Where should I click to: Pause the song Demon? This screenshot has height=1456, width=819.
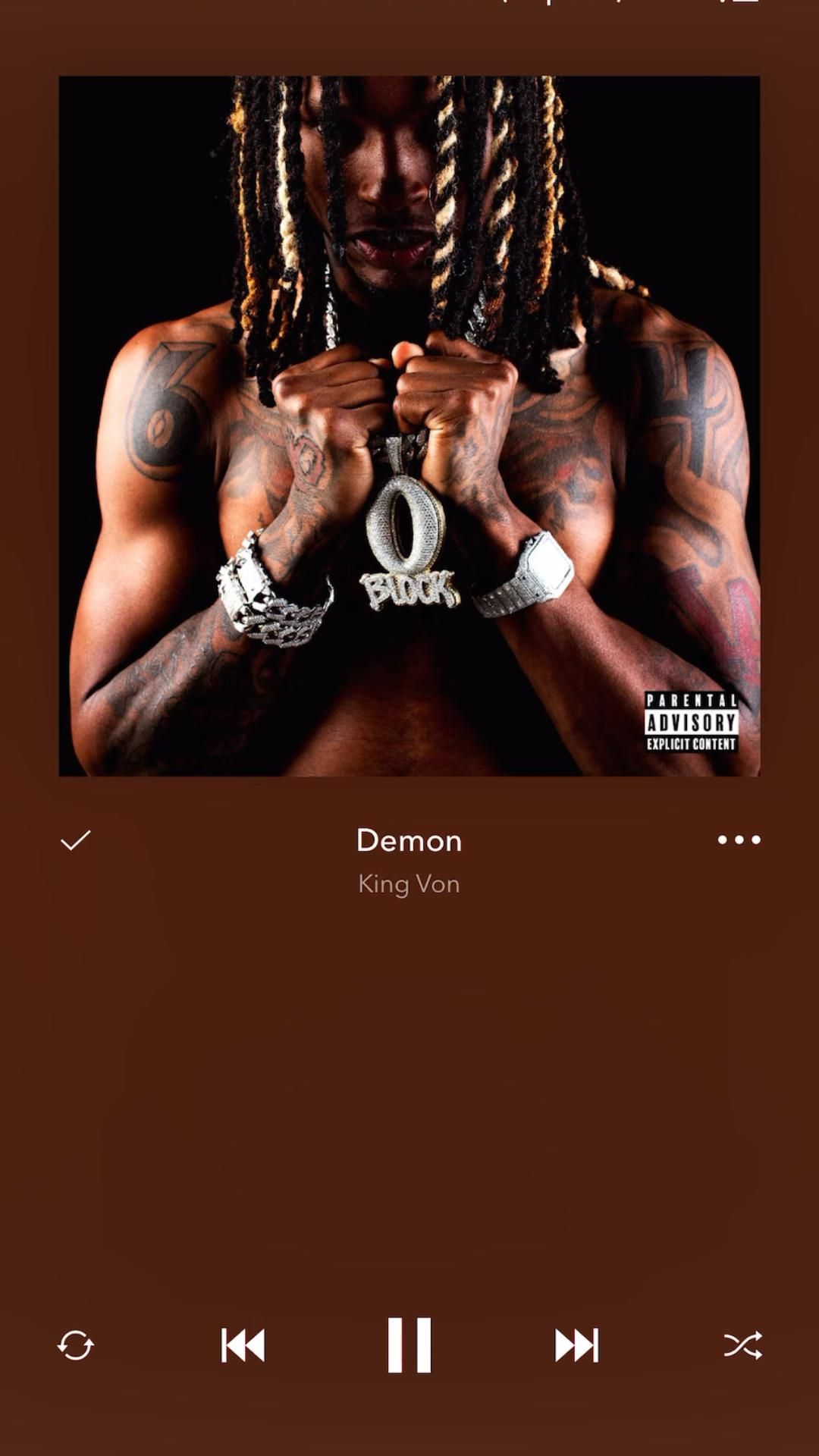click(x=409, y=1345)
